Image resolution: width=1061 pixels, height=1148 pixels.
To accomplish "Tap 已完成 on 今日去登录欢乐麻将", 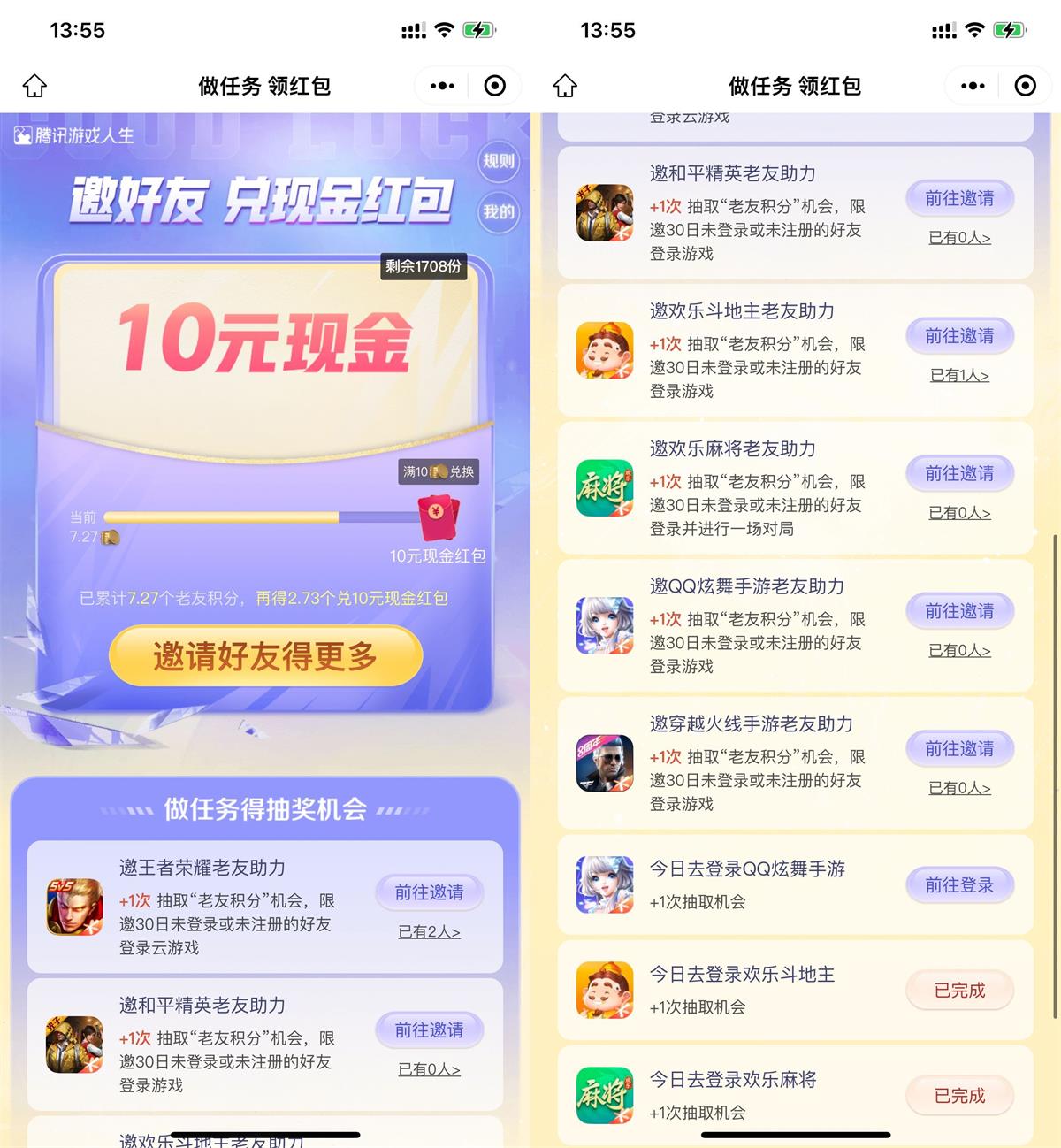I will 959,1096.
